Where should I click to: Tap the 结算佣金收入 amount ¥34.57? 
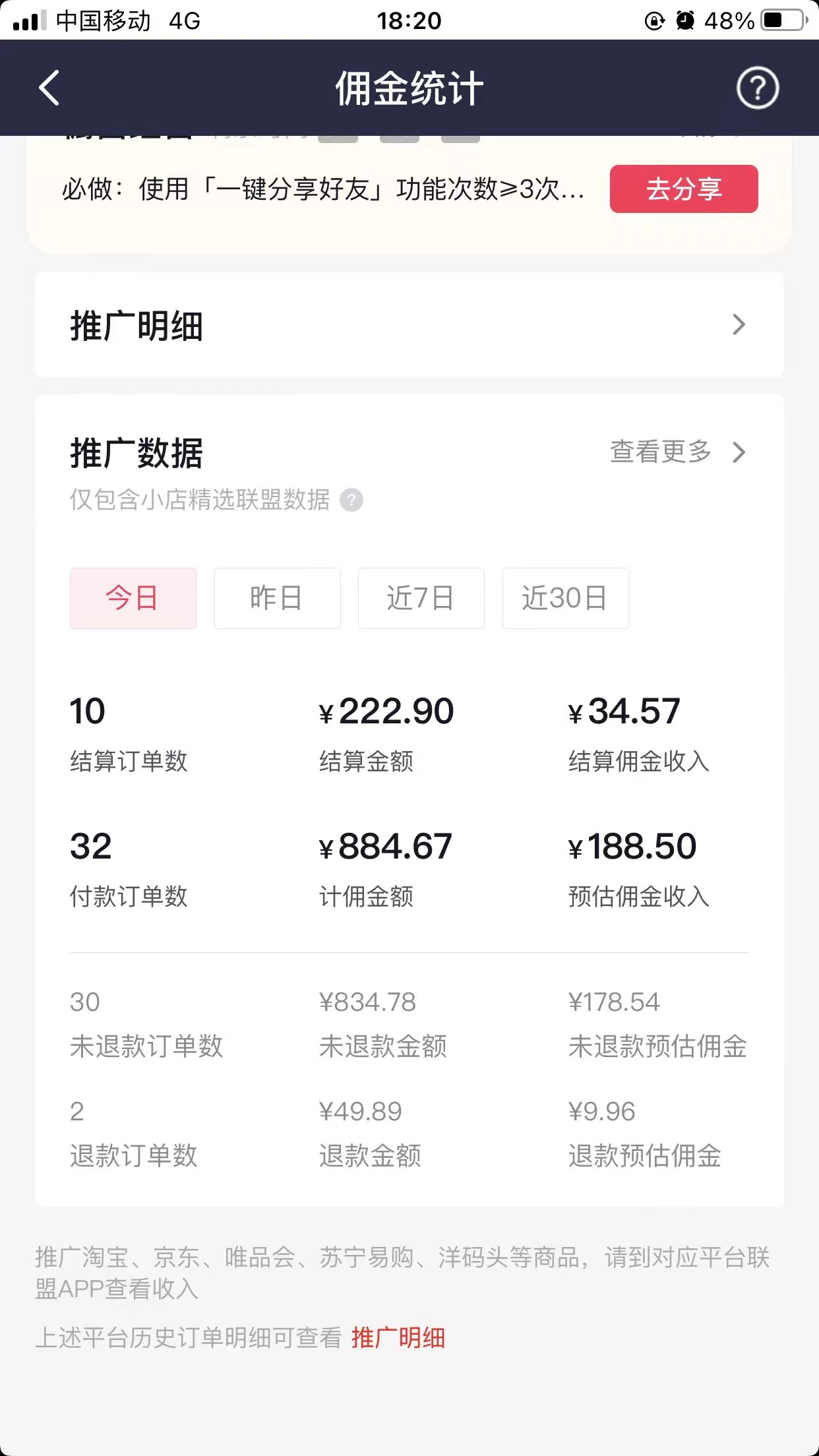pyautogui.click(x=624, y=711)
